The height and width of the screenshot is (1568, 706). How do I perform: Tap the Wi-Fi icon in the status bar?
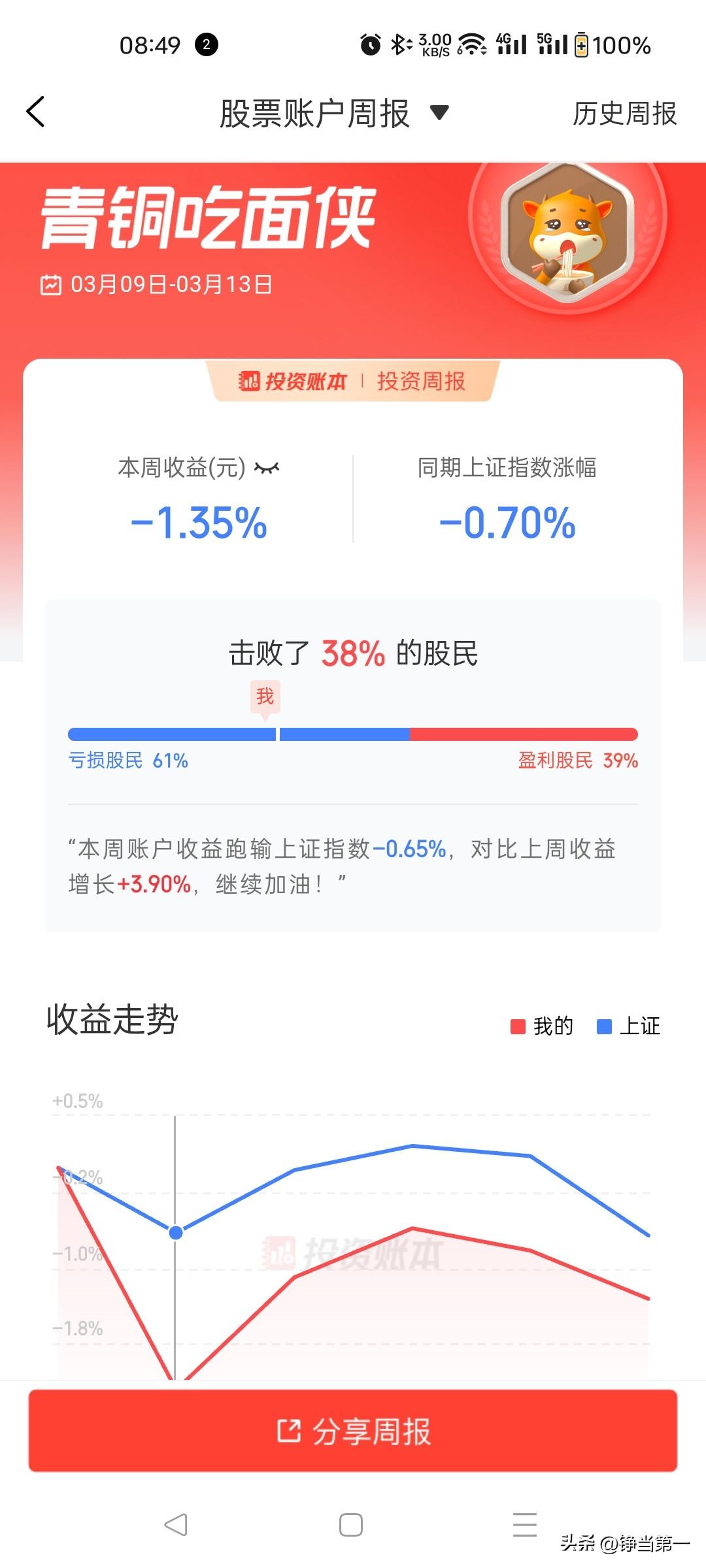[x=473, y=44]
